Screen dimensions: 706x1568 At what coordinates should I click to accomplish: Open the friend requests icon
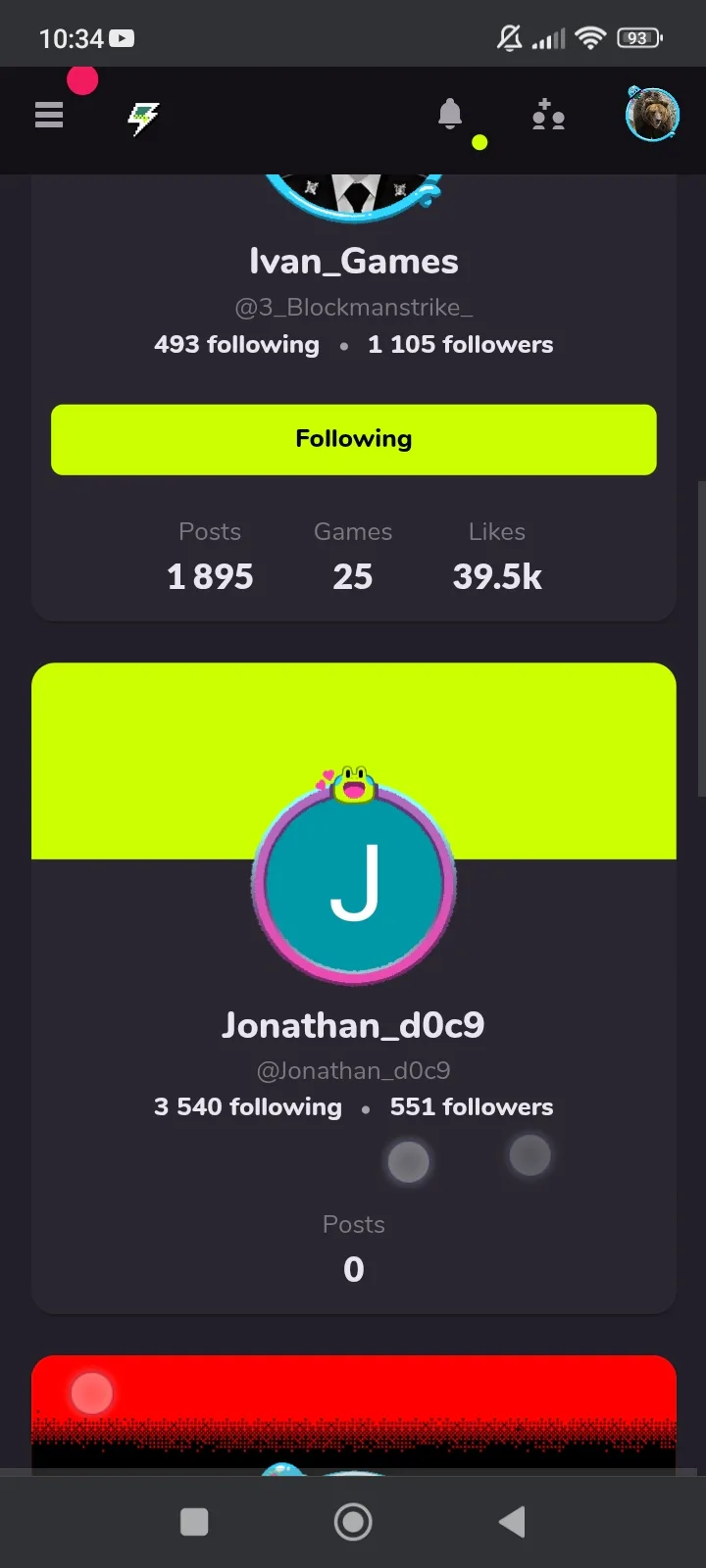(548, 116)
